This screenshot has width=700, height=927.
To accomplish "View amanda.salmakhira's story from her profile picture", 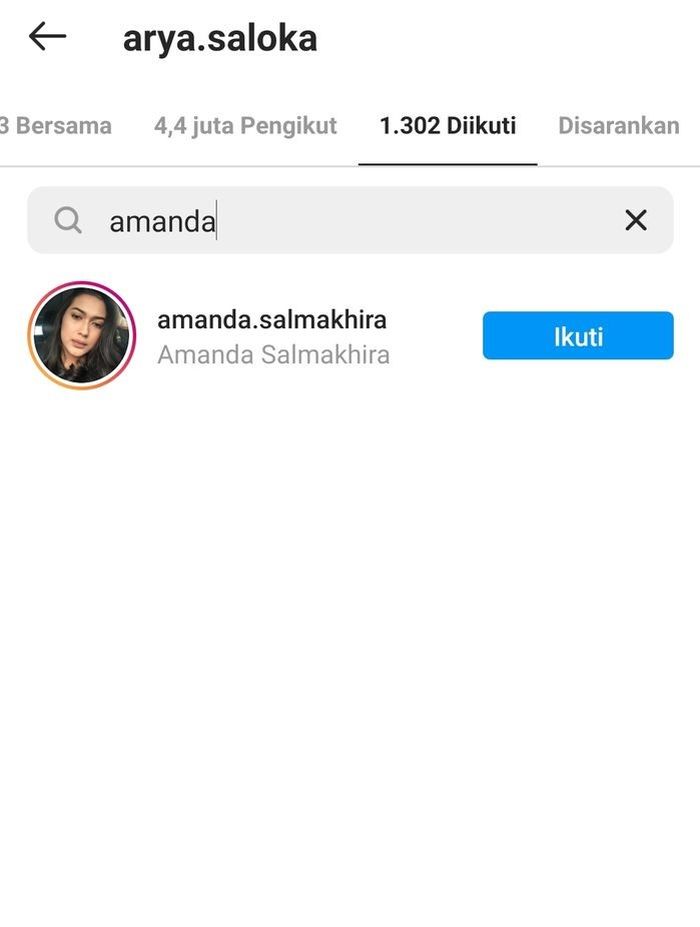I will 81,335.
